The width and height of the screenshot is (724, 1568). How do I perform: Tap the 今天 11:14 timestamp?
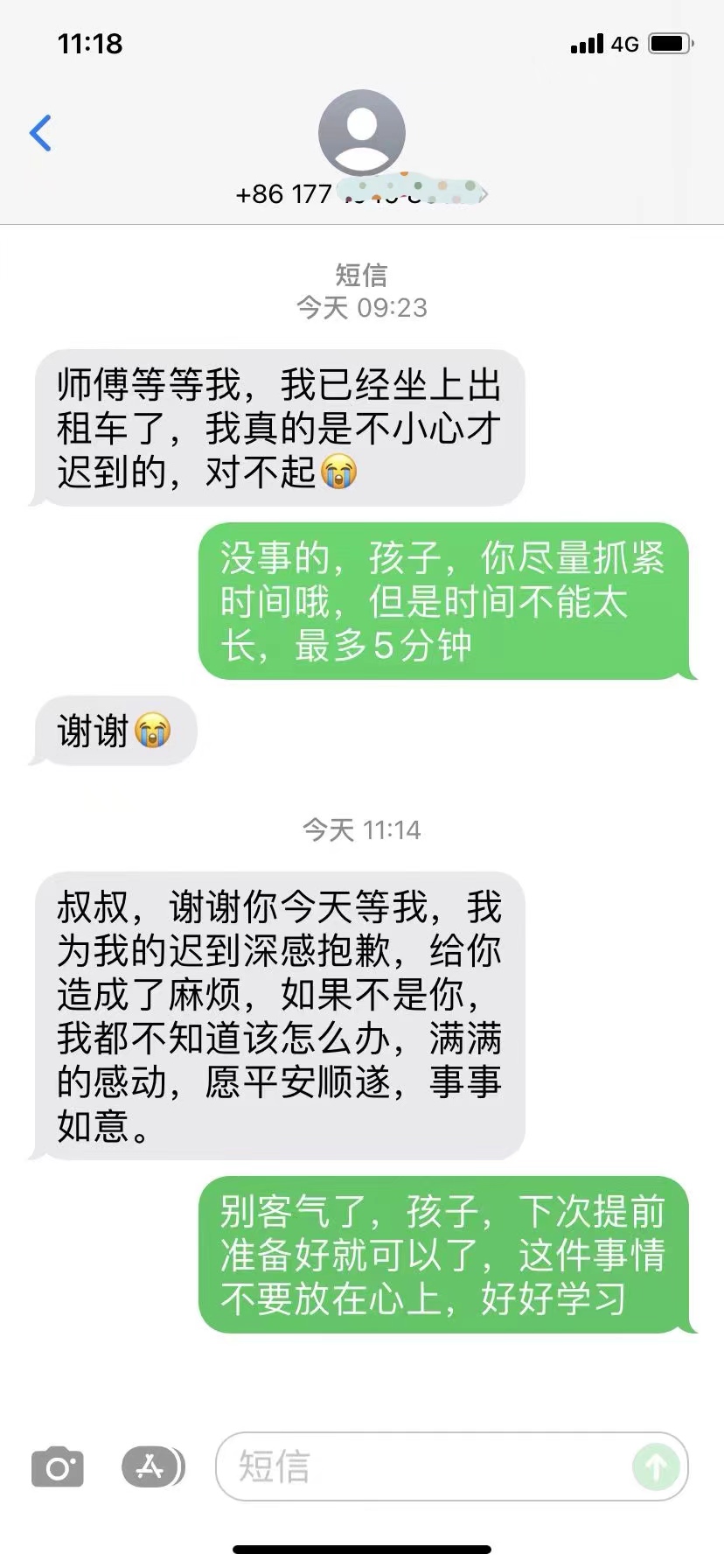(362, 829)
